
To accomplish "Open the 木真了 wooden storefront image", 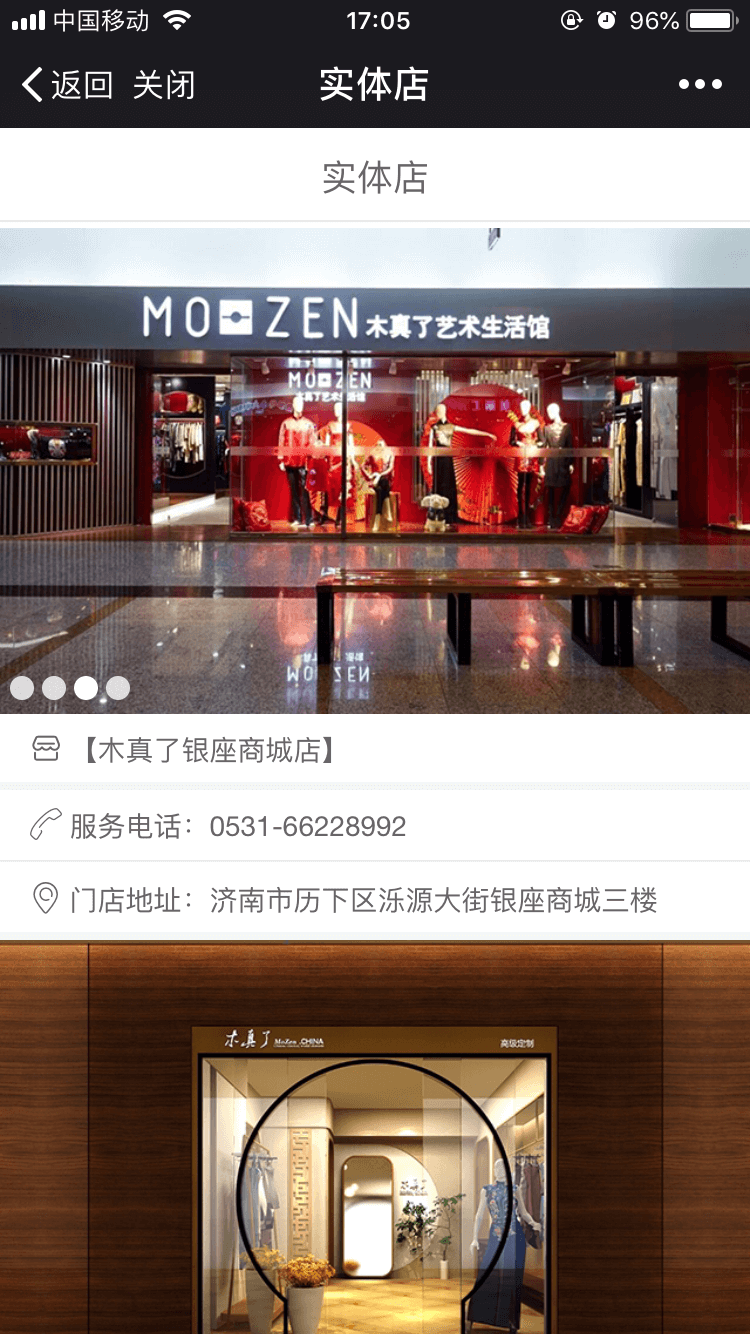I will click(375, 1140).
